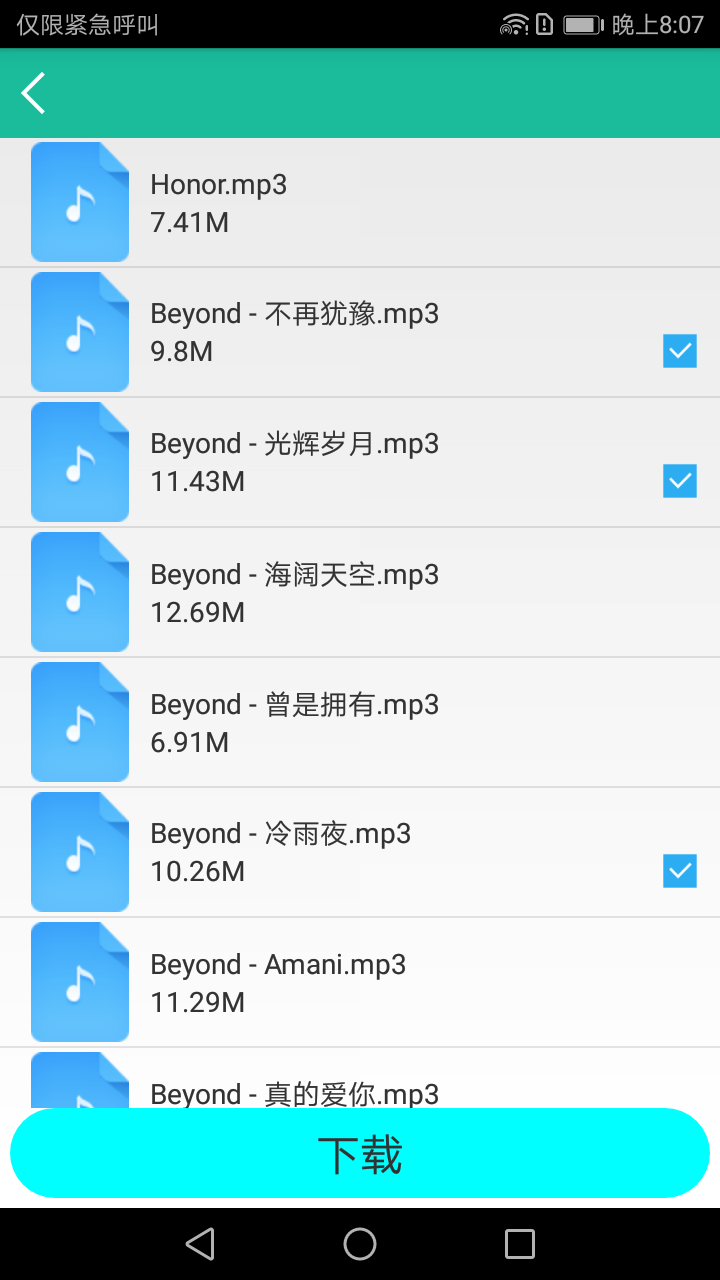This screenshot has height=1280, width=720.
Task: Select the Beyond - Amani.mp3 row
Action: coord(360,982)
